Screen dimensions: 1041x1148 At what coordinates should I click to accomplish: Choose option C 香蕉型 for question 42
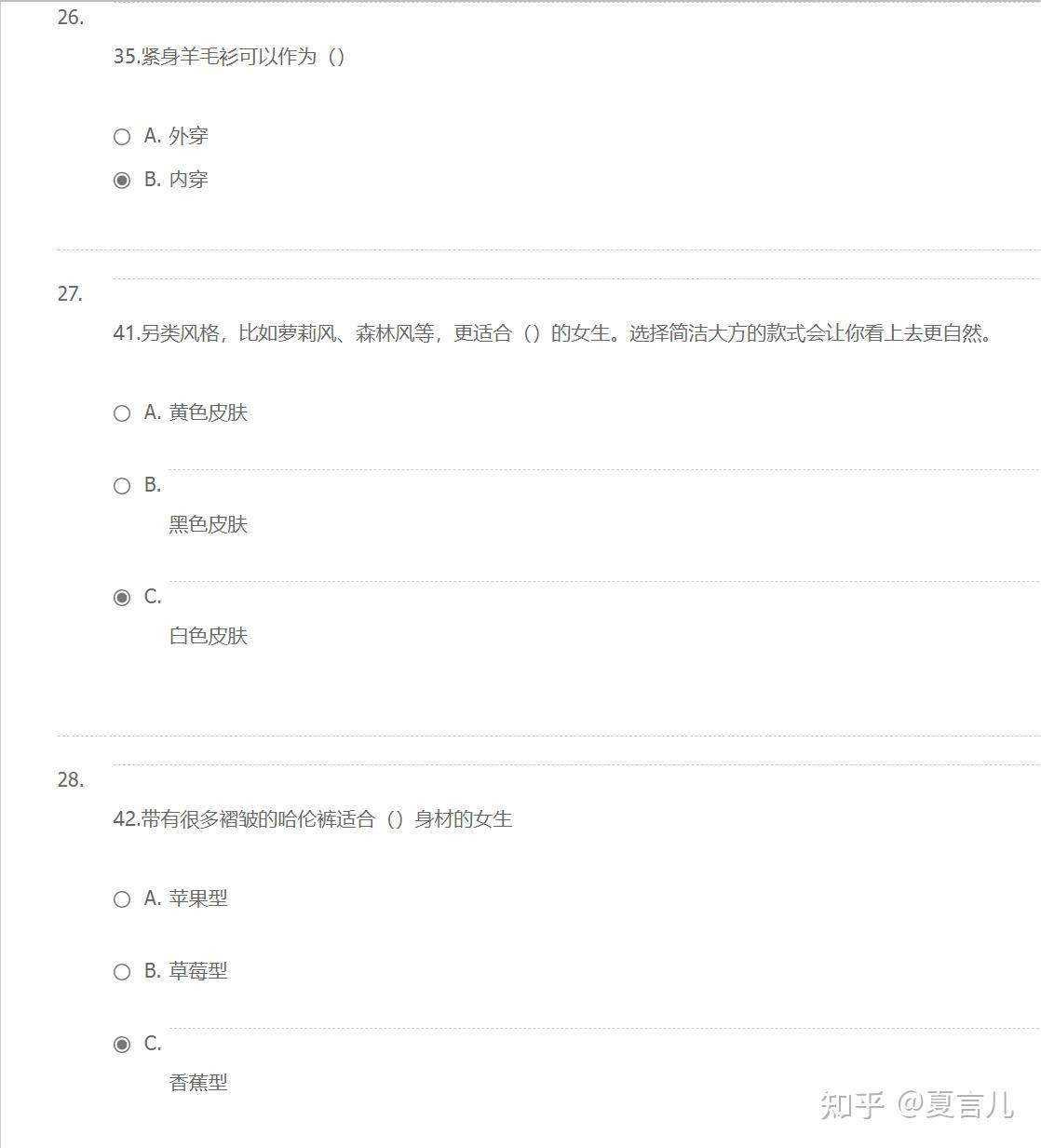(122, 1045)
